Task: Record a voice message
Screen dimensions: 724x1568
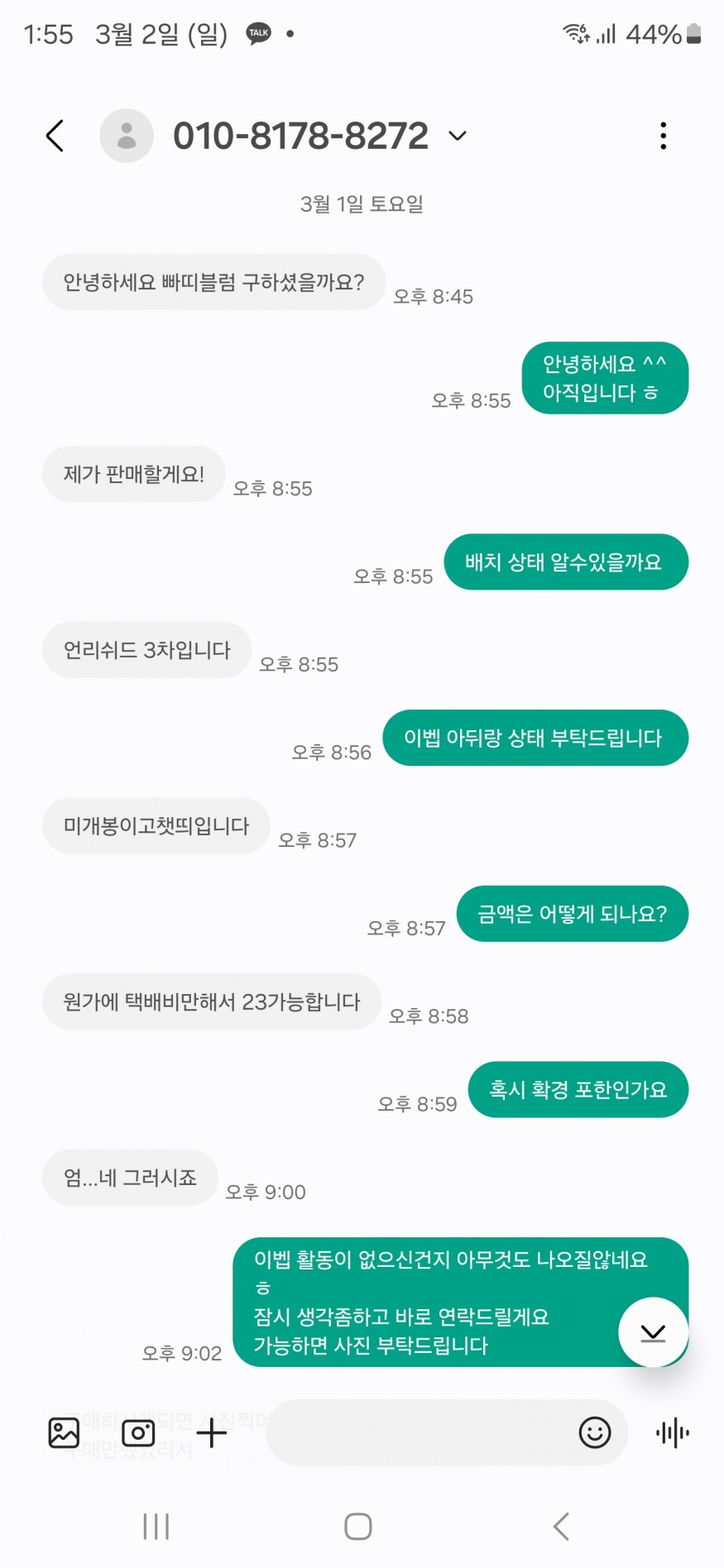Action: point(673,1432)
